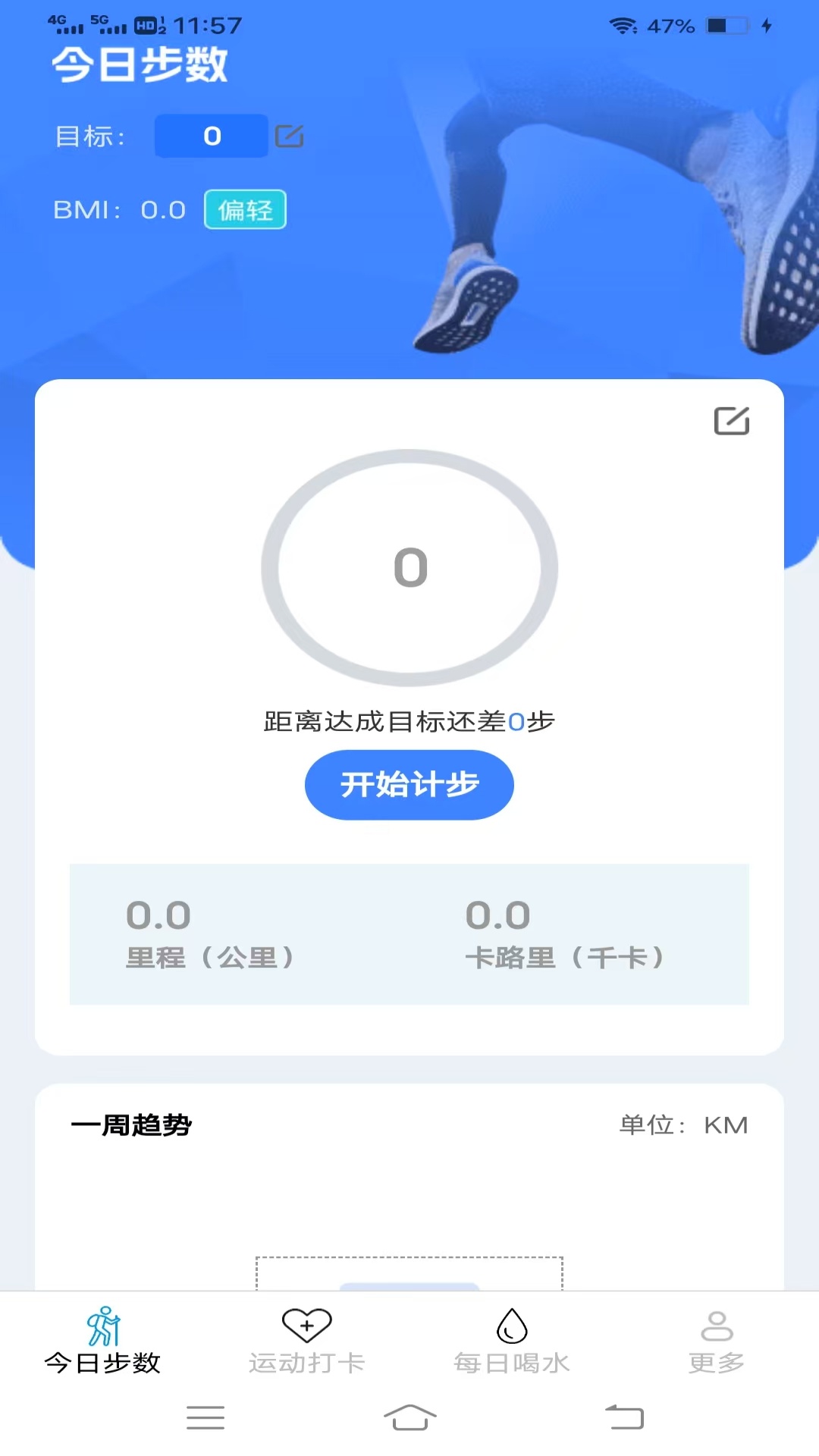Screen dimensions: 819x1456
Task: Open the edit icon on the step card
Action: [732, 421]
